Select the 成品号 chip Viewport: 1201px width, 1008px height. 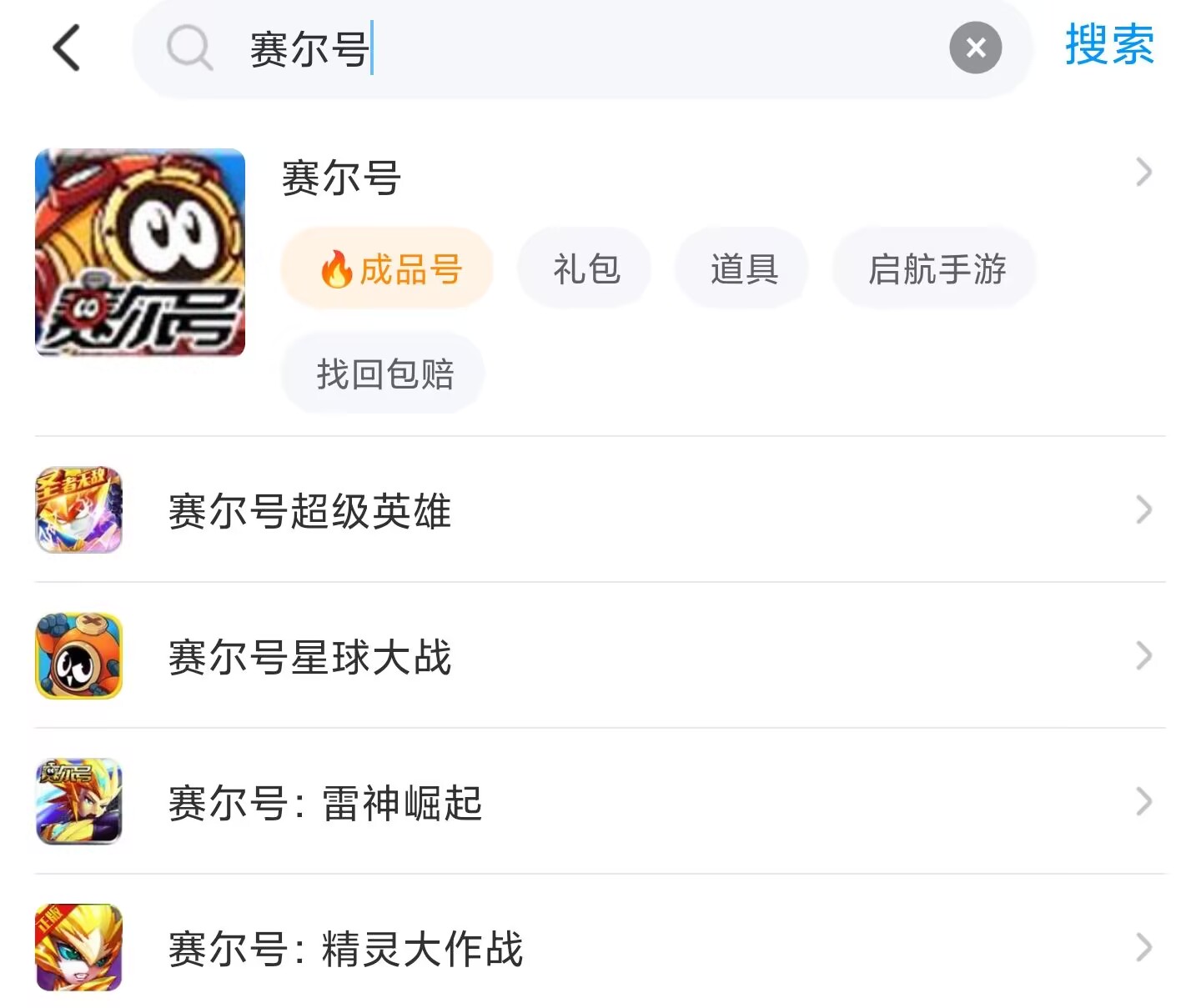click(388, 269)
